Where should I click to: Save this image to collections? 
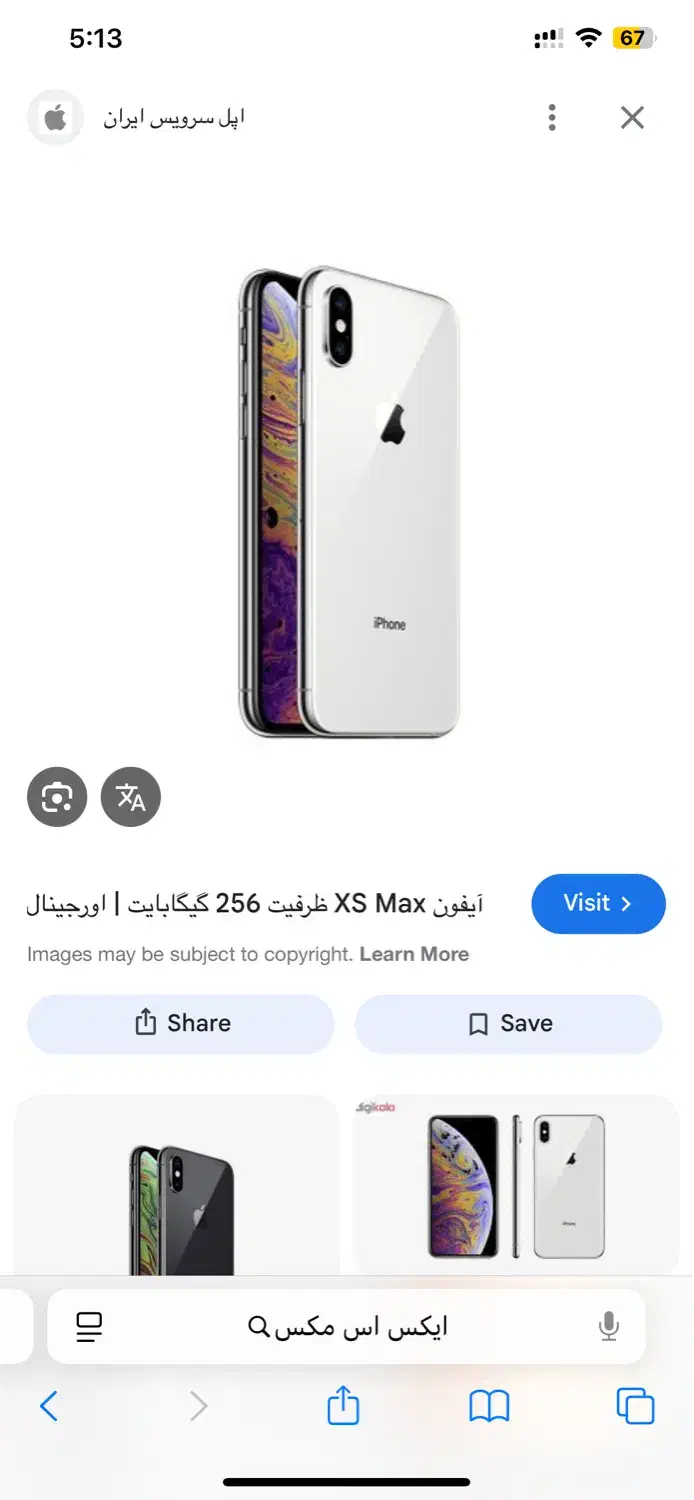(x=509, y=1023)
